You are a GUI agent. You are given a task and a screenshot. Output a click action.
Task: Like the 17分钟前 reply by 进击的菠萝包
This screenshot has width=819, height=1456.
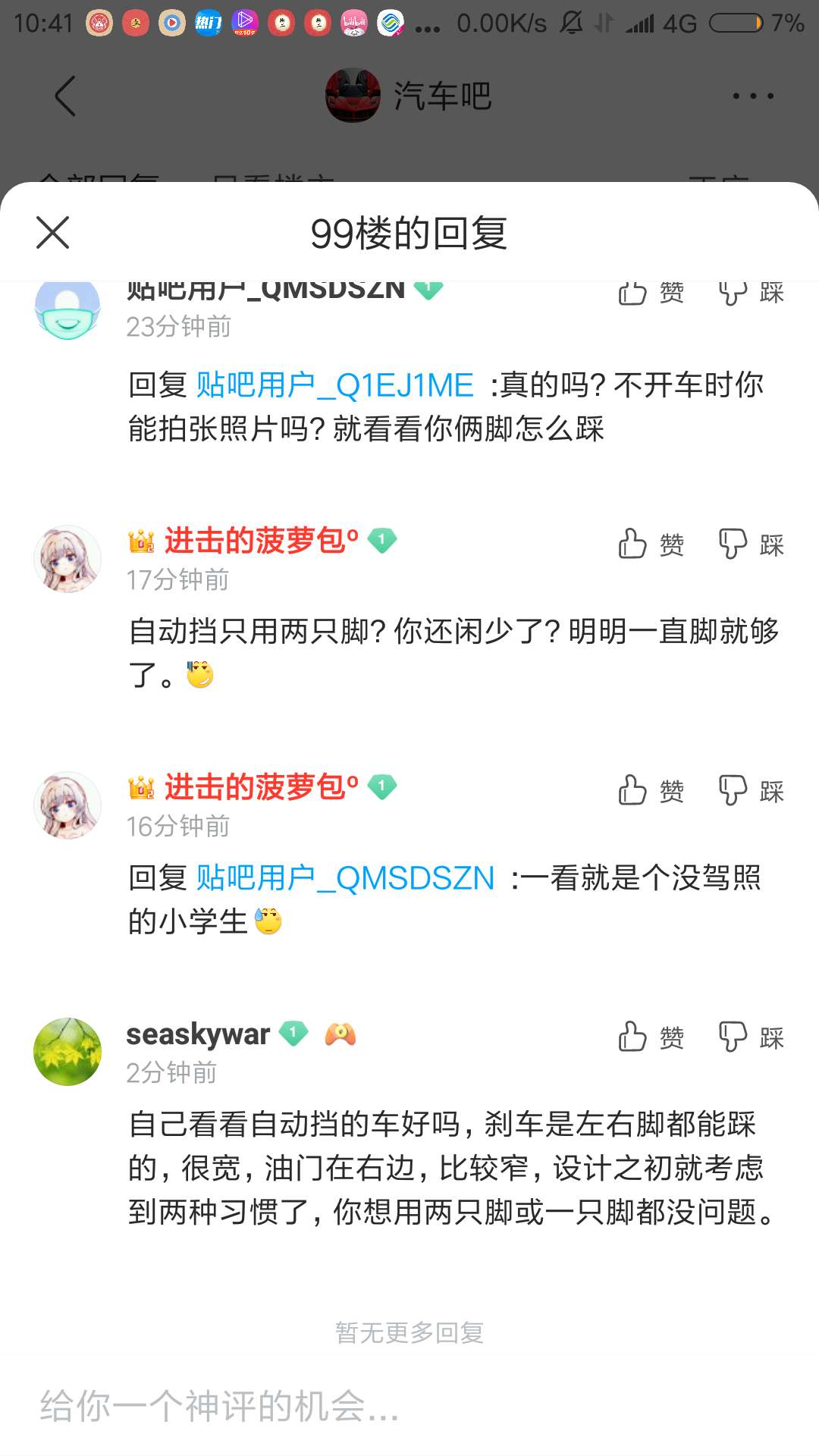[651, 544]
